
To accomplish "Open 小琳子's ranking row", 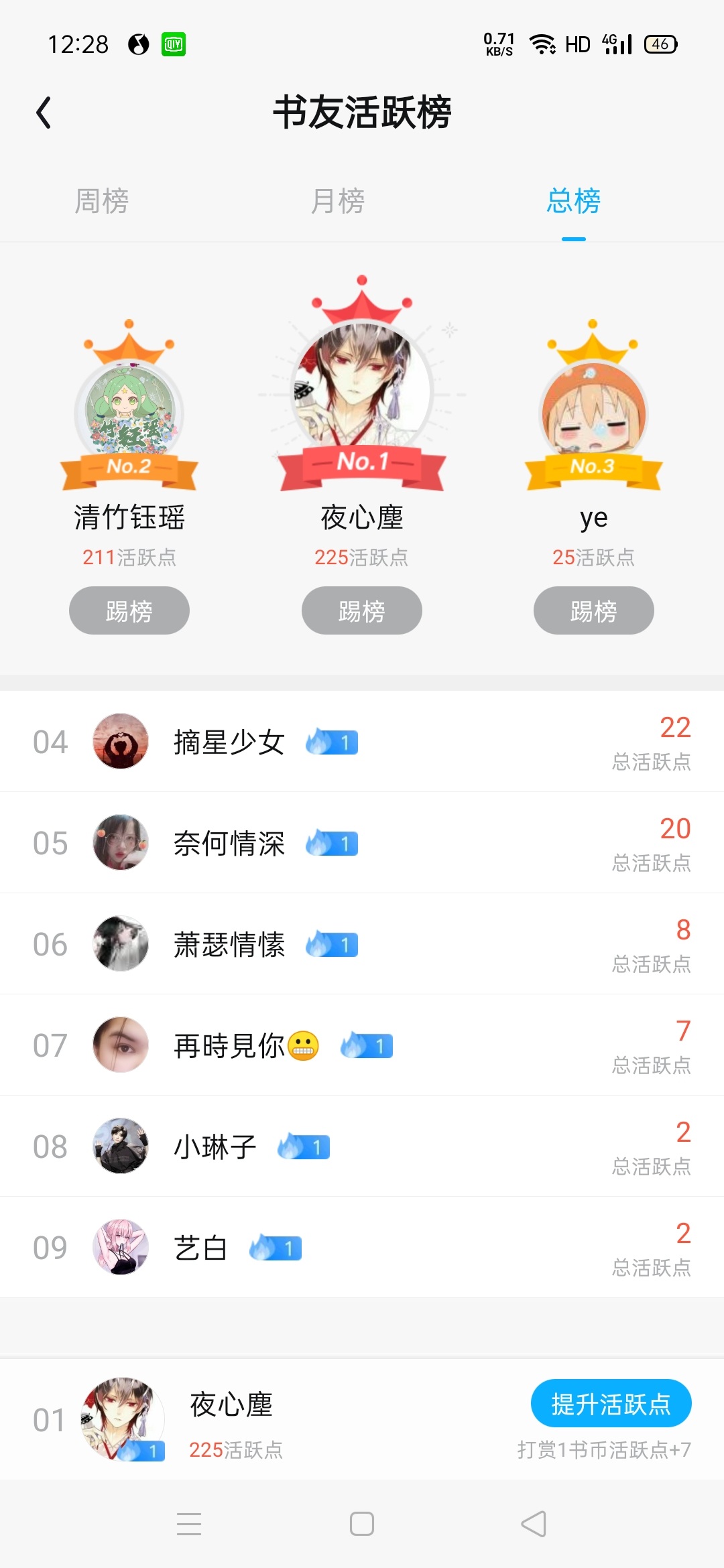I will [x=362, y=1147].
